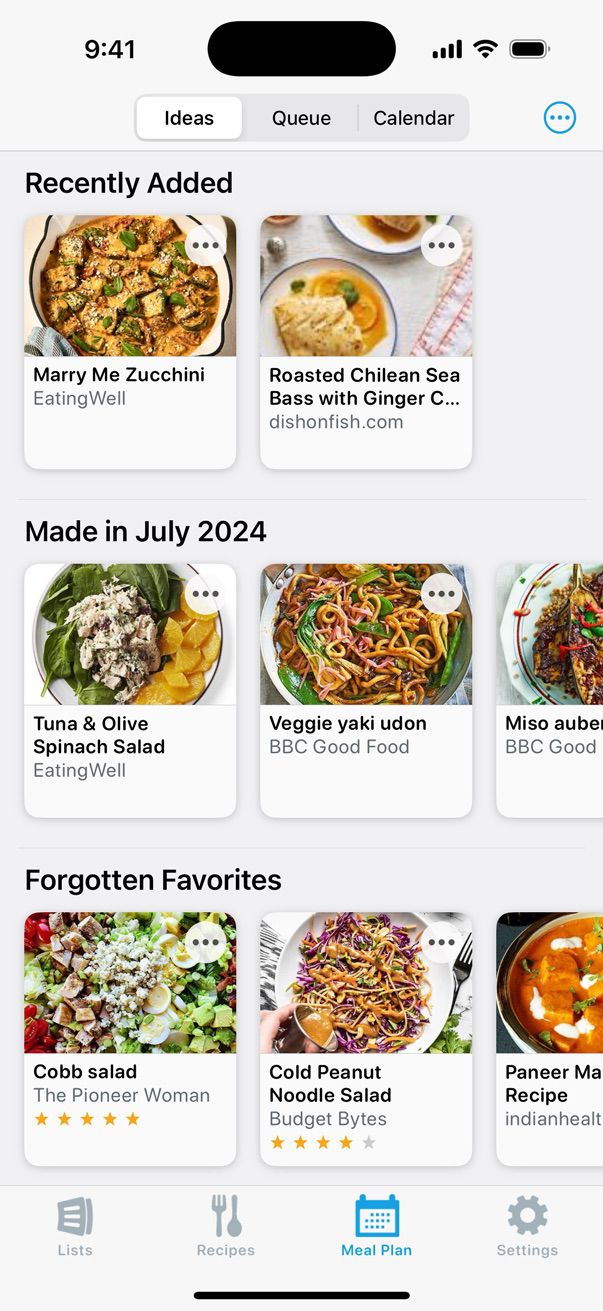Go to the Lists tab
The image size is (603, 1311).
(x=75, y=1227)
